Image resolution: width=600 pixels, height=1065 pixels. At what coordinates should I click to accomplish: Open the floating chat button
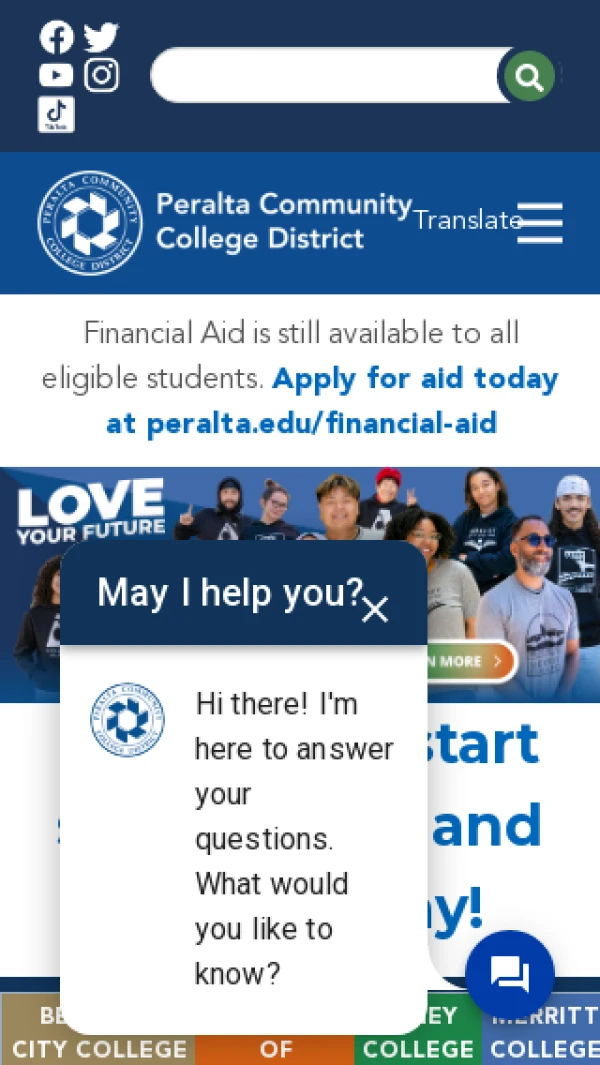[x=510, y=974]
